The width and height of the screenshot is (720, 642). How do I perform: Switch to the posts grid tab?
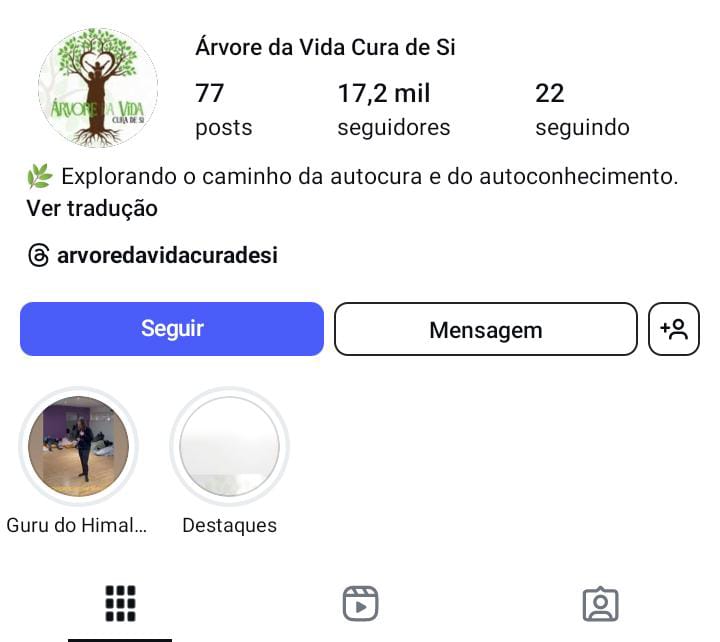pyautogui.click(x=120, y=603)
